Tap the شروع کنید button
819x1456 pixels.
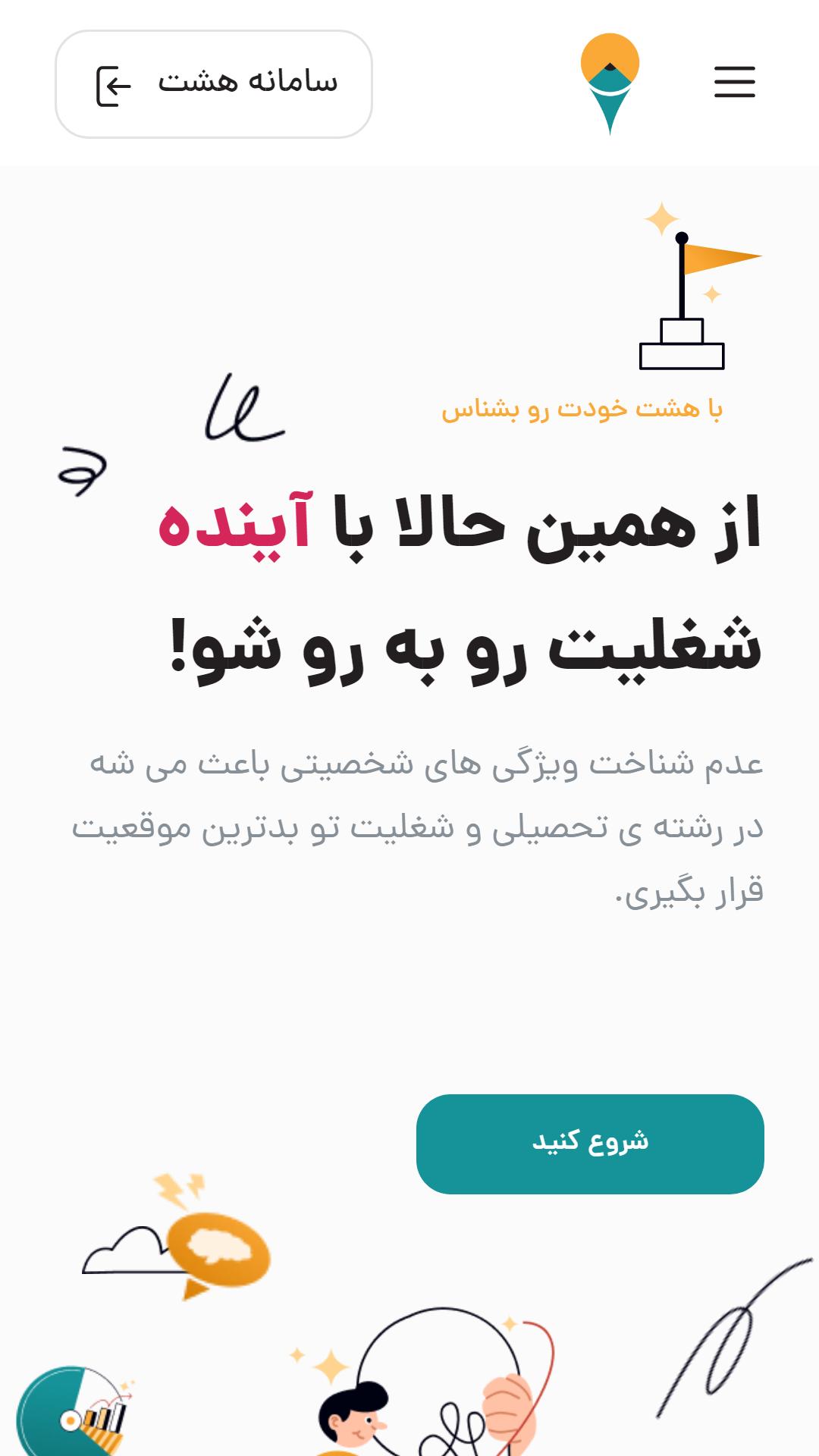point(590,1144)
